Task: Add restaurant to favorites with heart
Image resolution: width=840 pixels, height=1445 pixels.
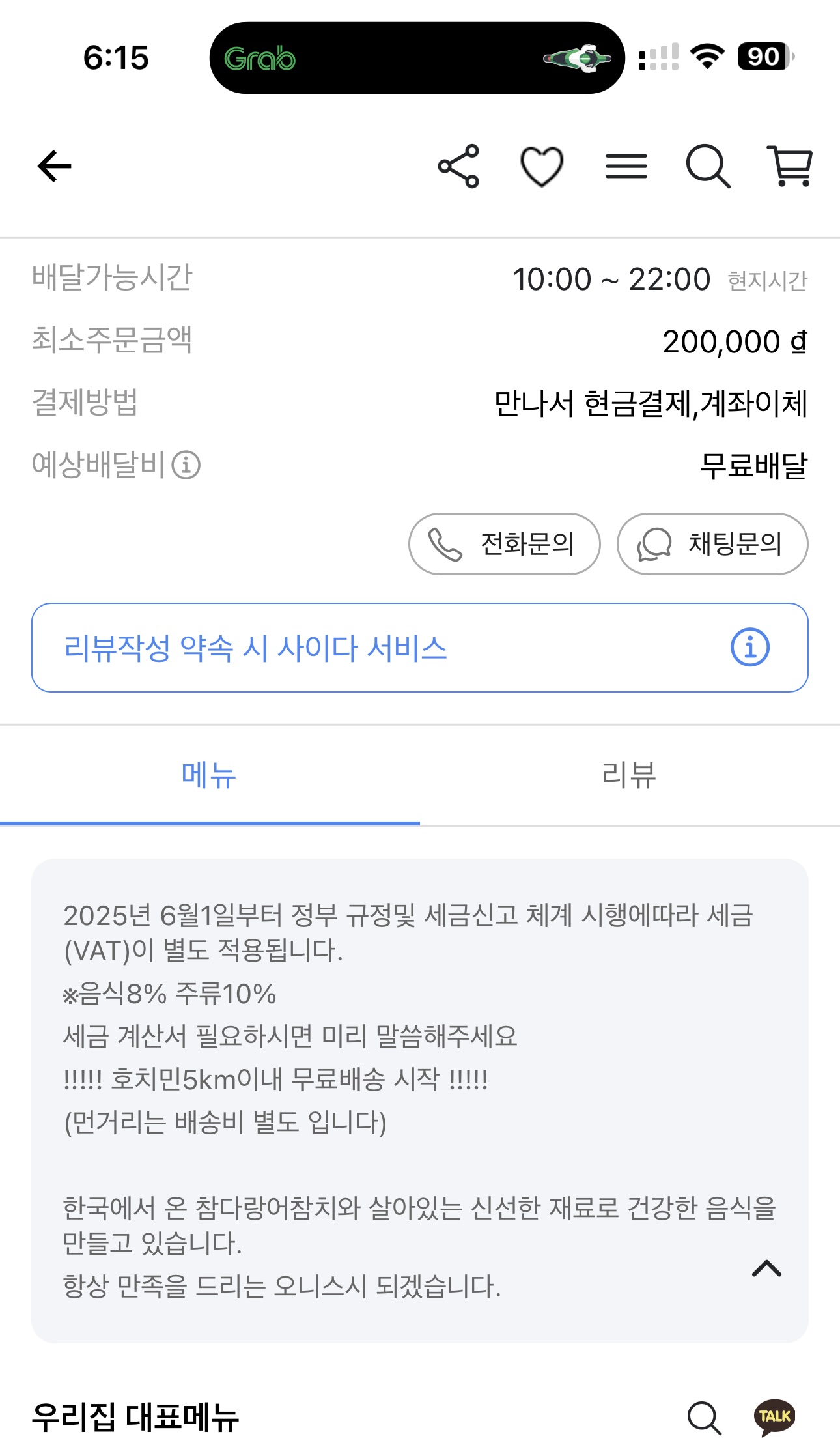Action: [542, 167]
